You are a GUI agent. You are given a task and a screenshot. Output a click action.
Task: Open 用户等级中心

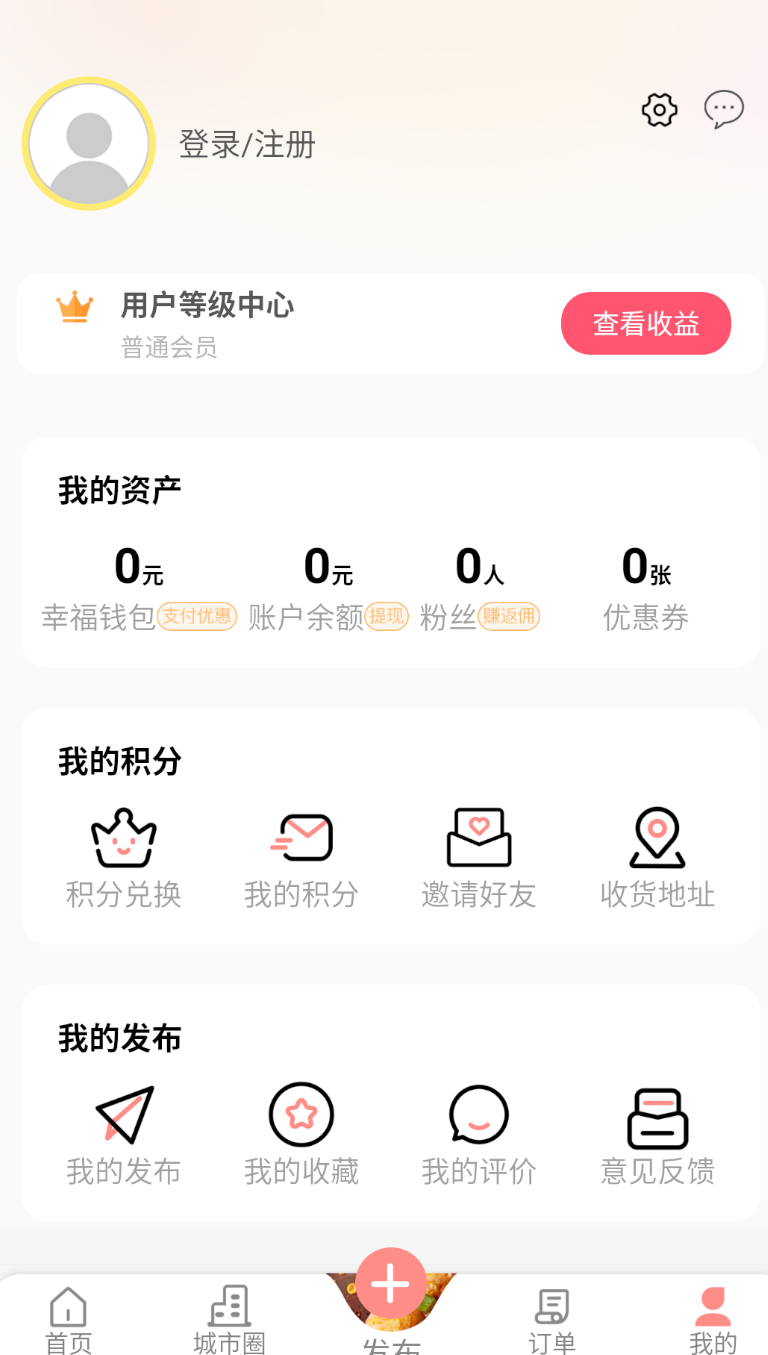coord(207,305)
